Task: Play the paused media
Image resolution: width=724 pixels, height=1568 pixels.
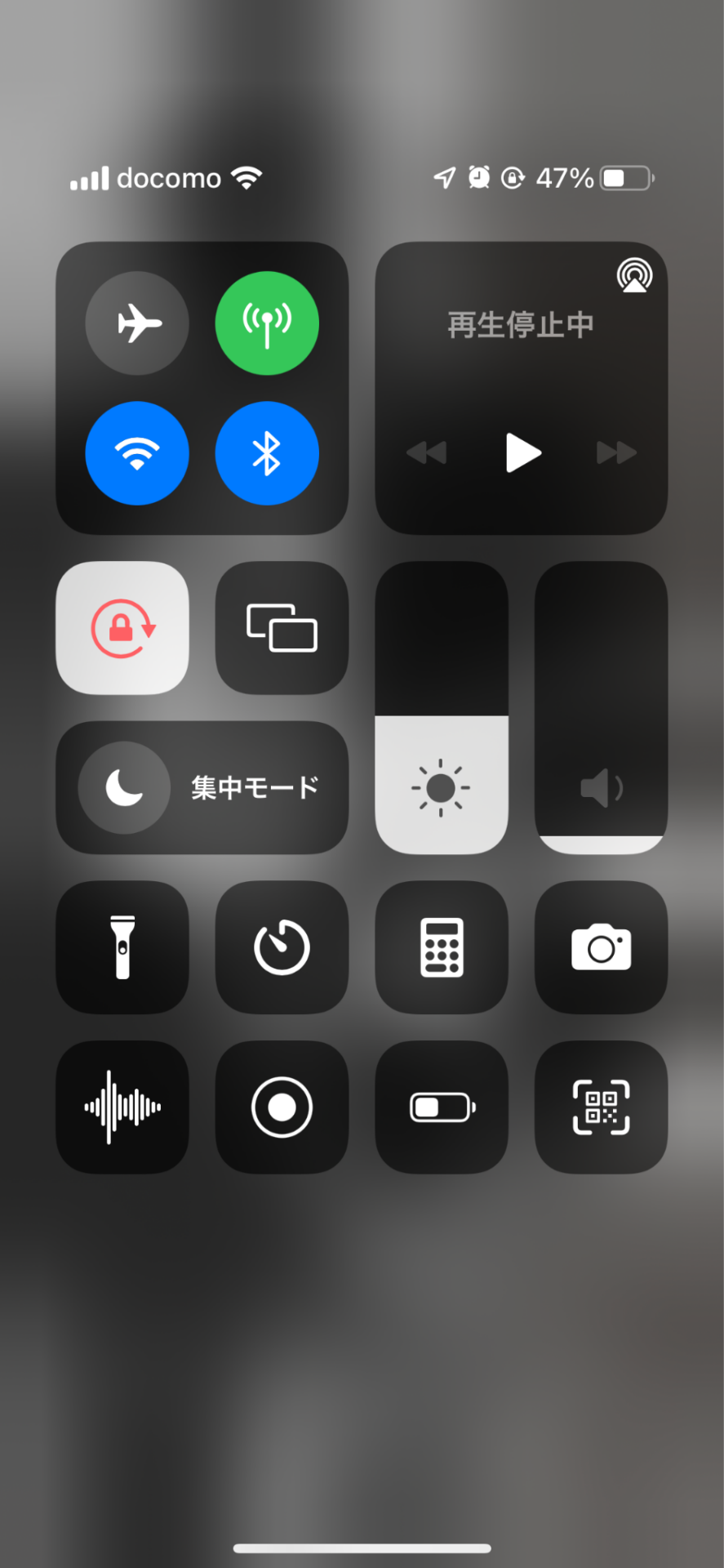Action: pyautogui.click(x=522, y=453)
